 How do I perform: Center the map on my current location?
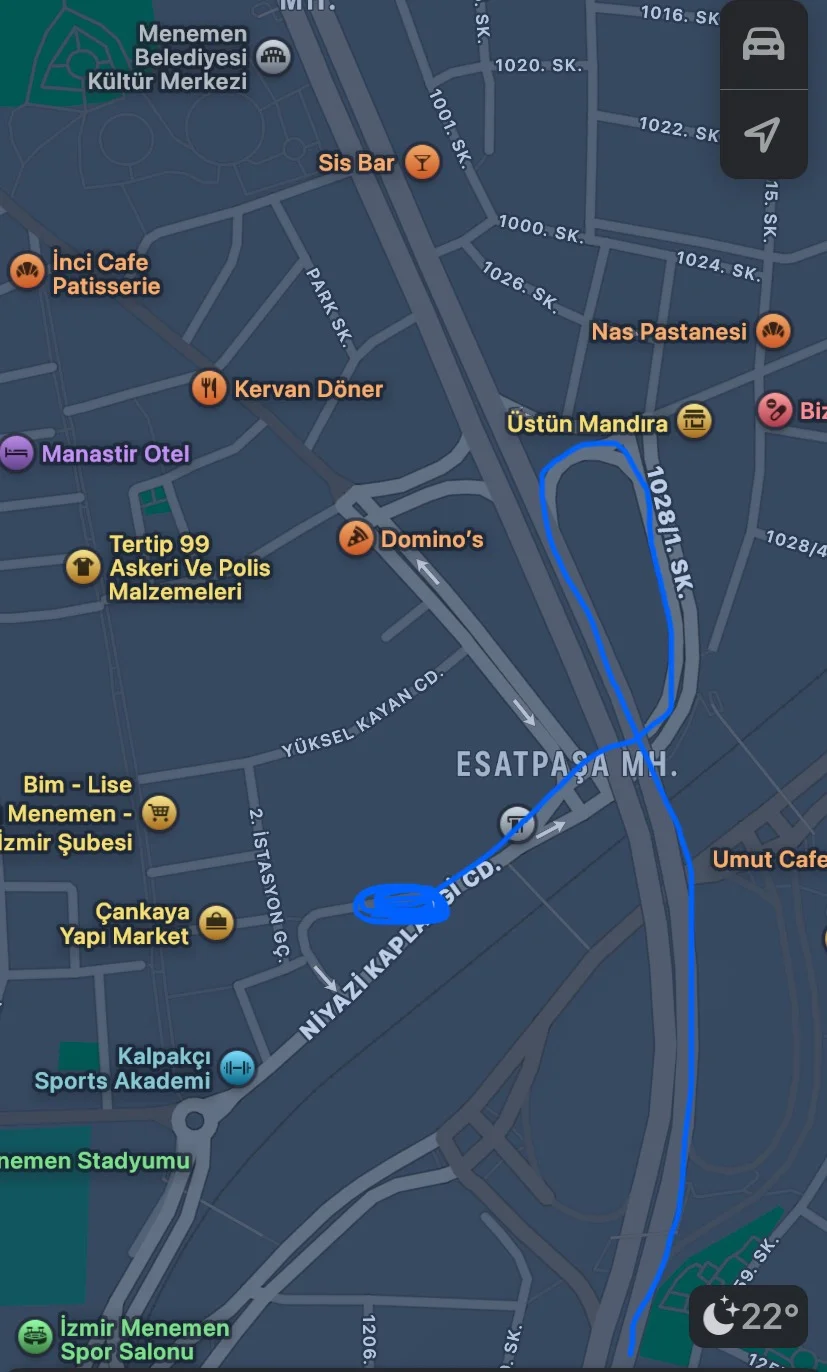click(x=763, y=133)
